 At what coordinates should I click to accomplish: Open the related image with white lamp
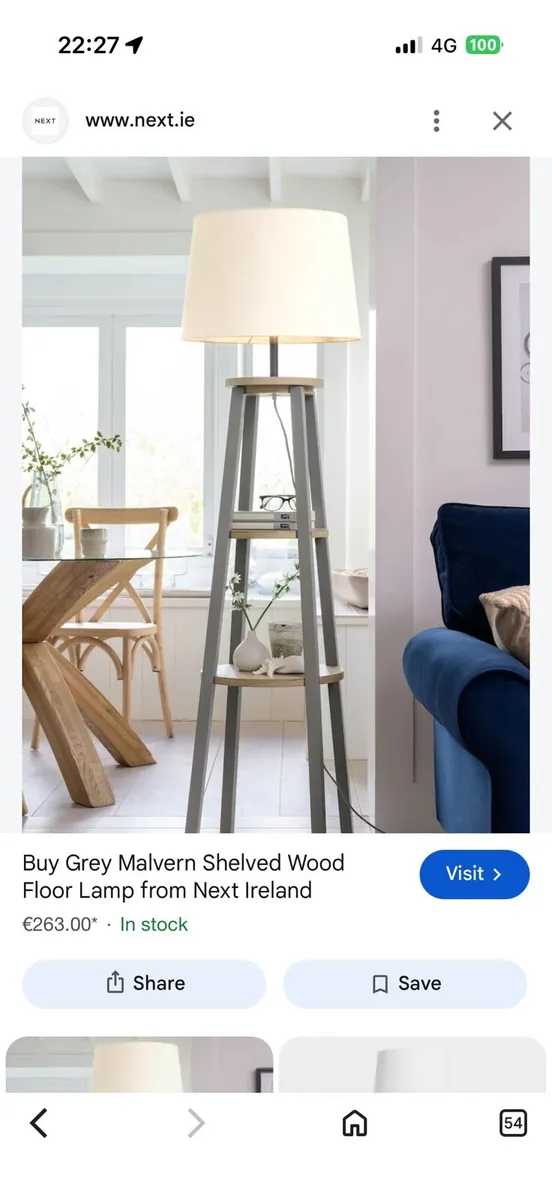pyautogui.click(x=412, y=1064)
